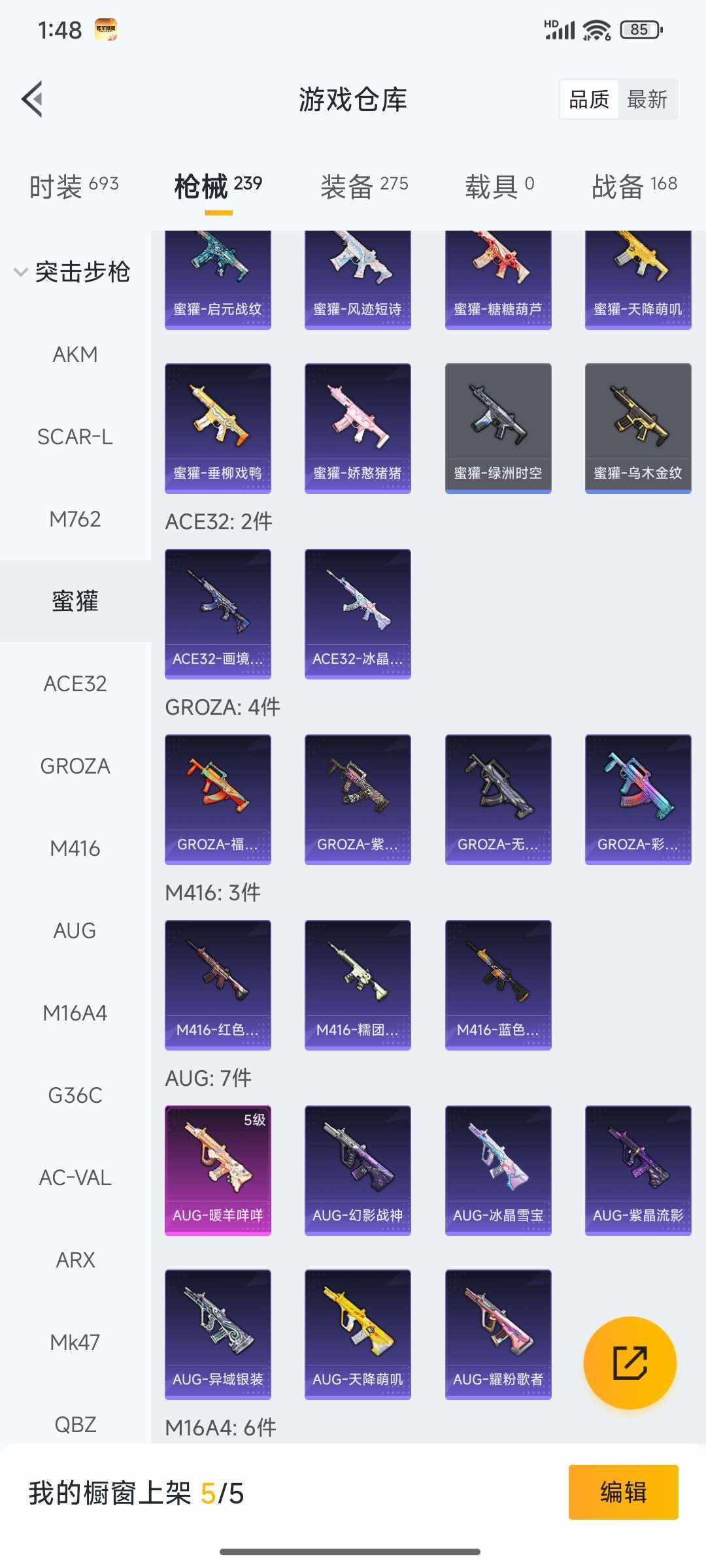Viewport: 706px width, 1568px height.
Task: Go back from the 游戏仓库 page
Action: [33, 99]
